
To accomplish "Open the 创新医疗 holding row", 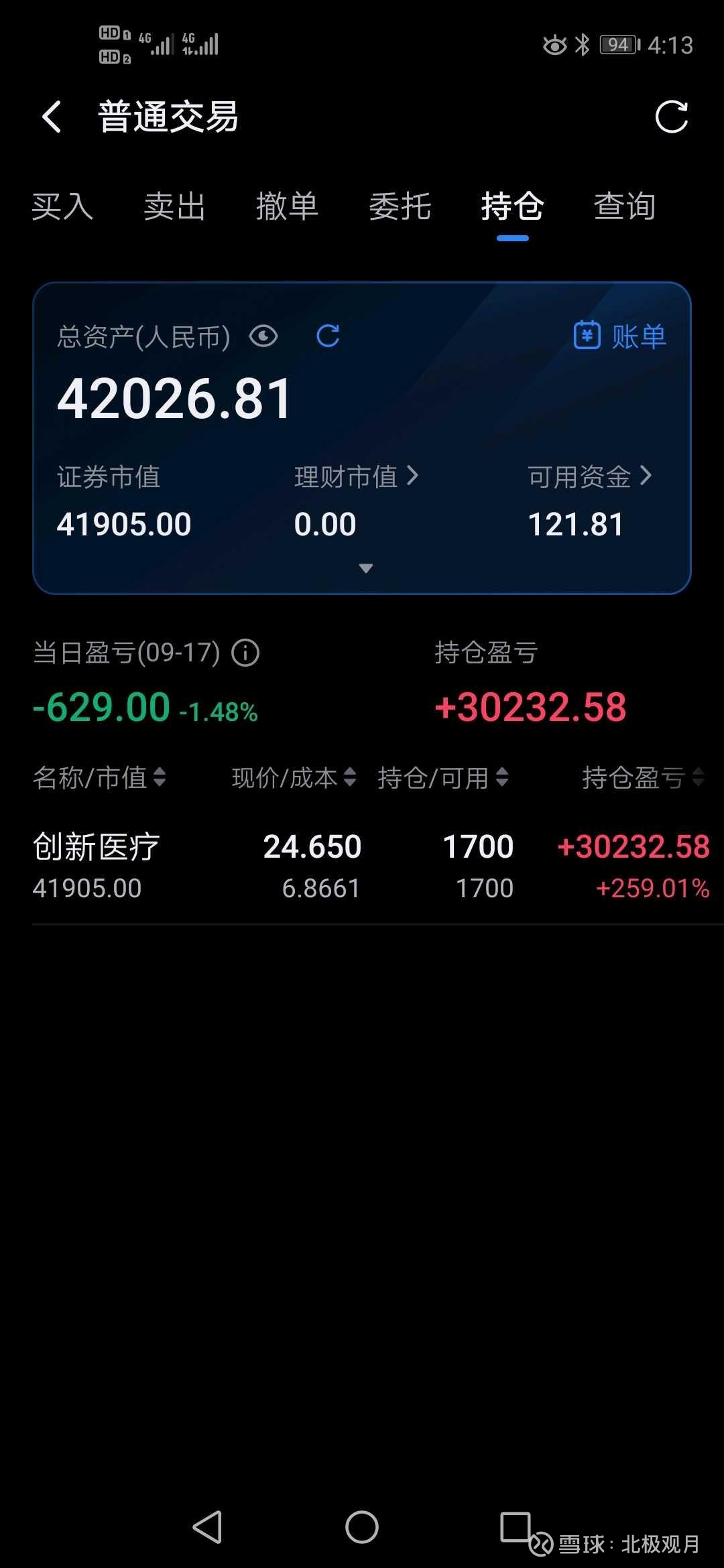I will (362, 866).
